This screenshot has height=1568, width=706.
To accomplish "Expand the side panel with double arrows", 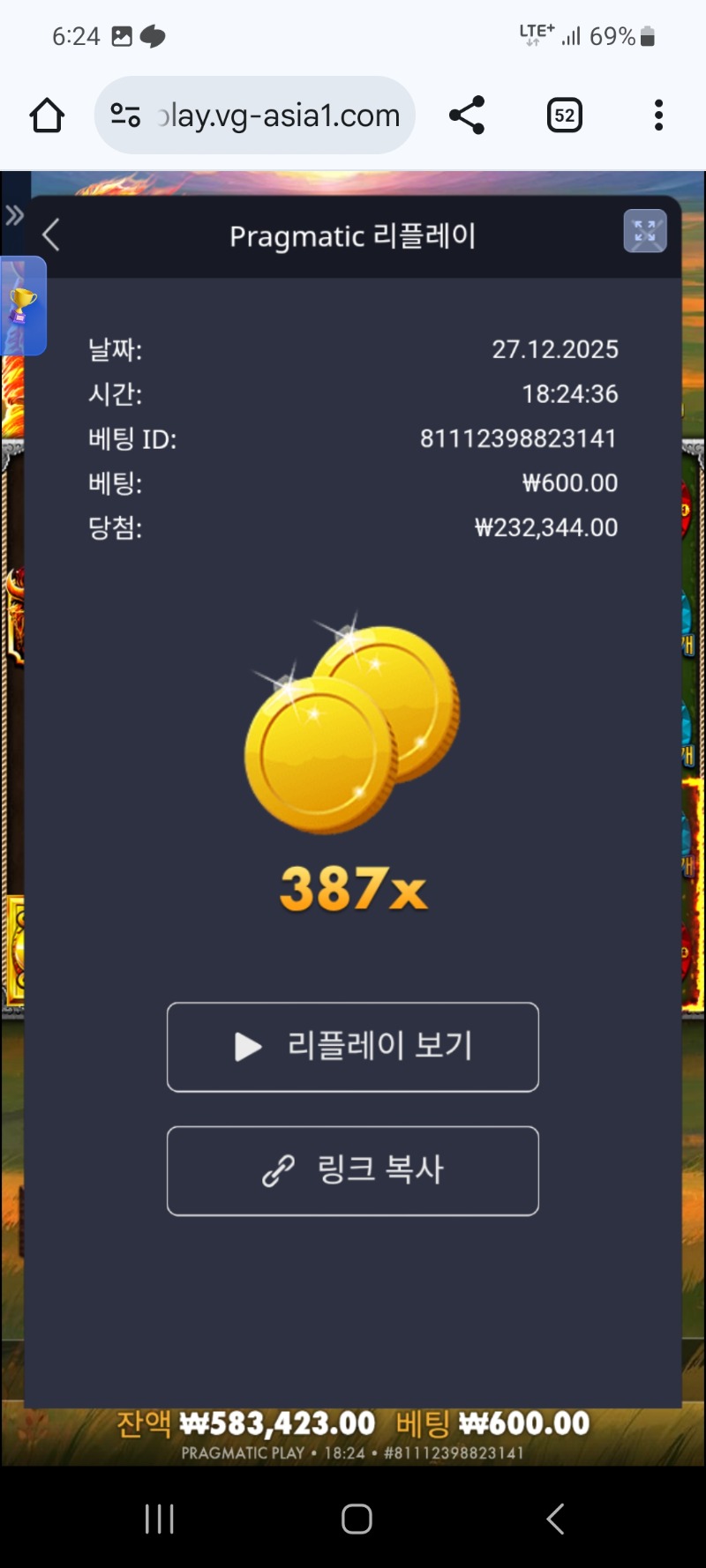I will 14,214.
